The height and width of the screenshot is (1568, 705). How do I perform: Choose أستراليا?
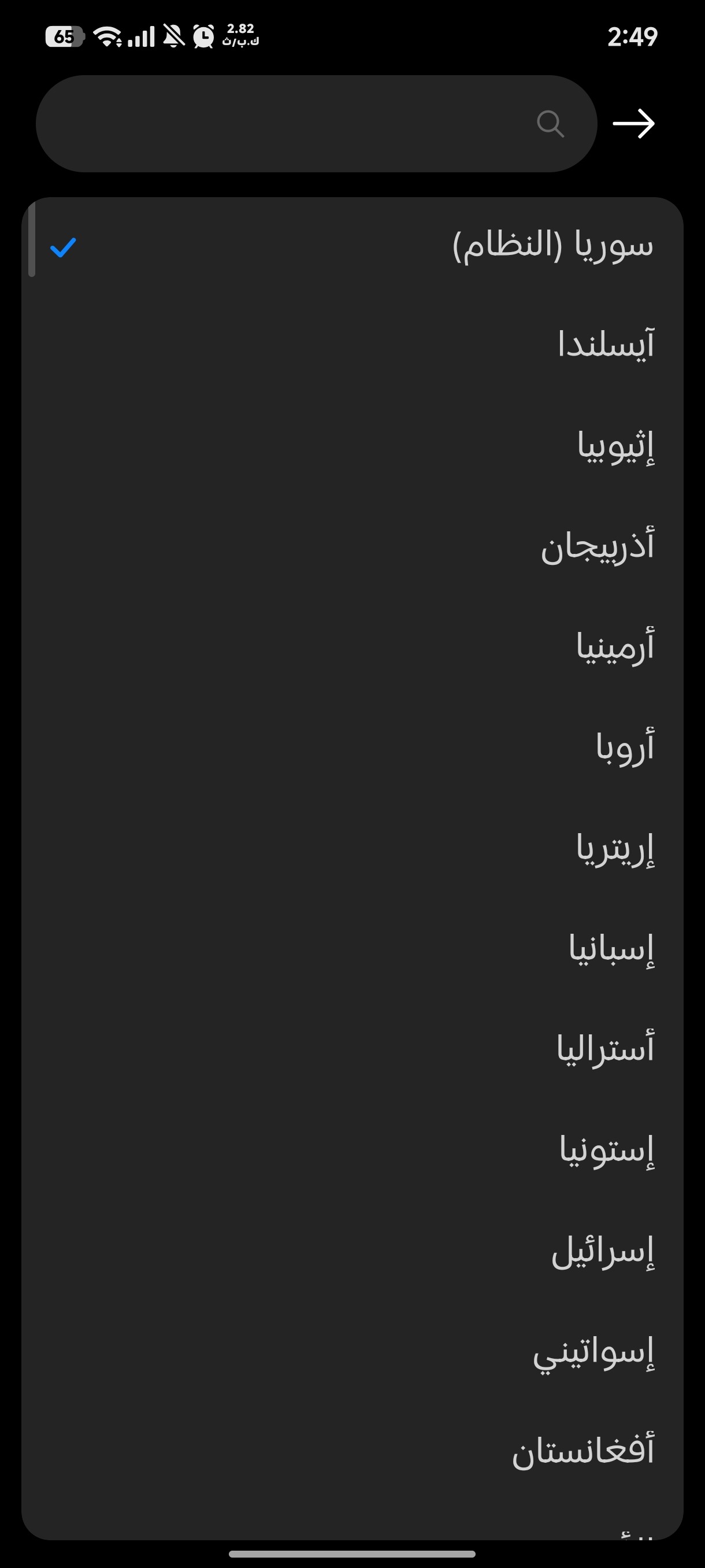[352, 1049]
